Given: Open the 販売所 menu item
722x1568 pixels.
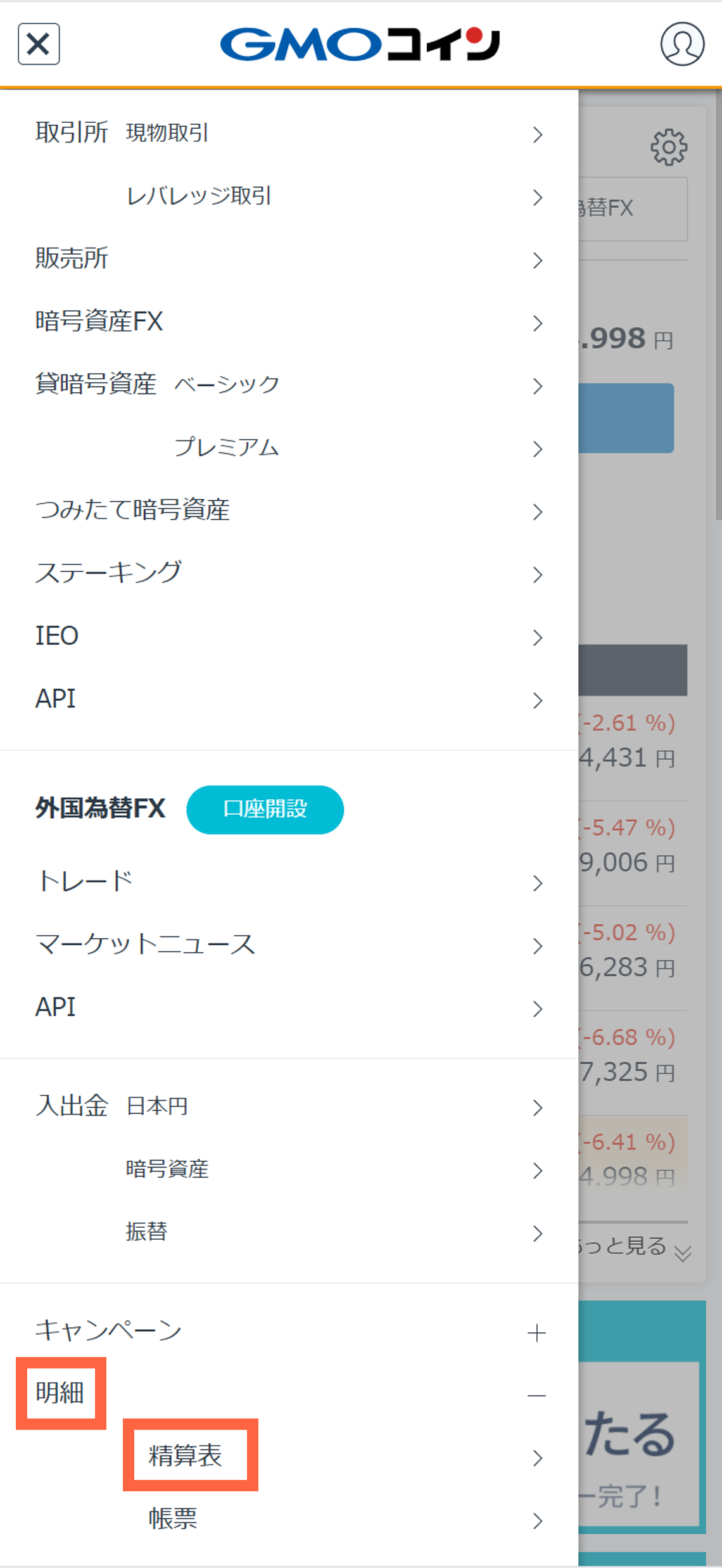Looking at the screenshot, I should coord(289,259).
